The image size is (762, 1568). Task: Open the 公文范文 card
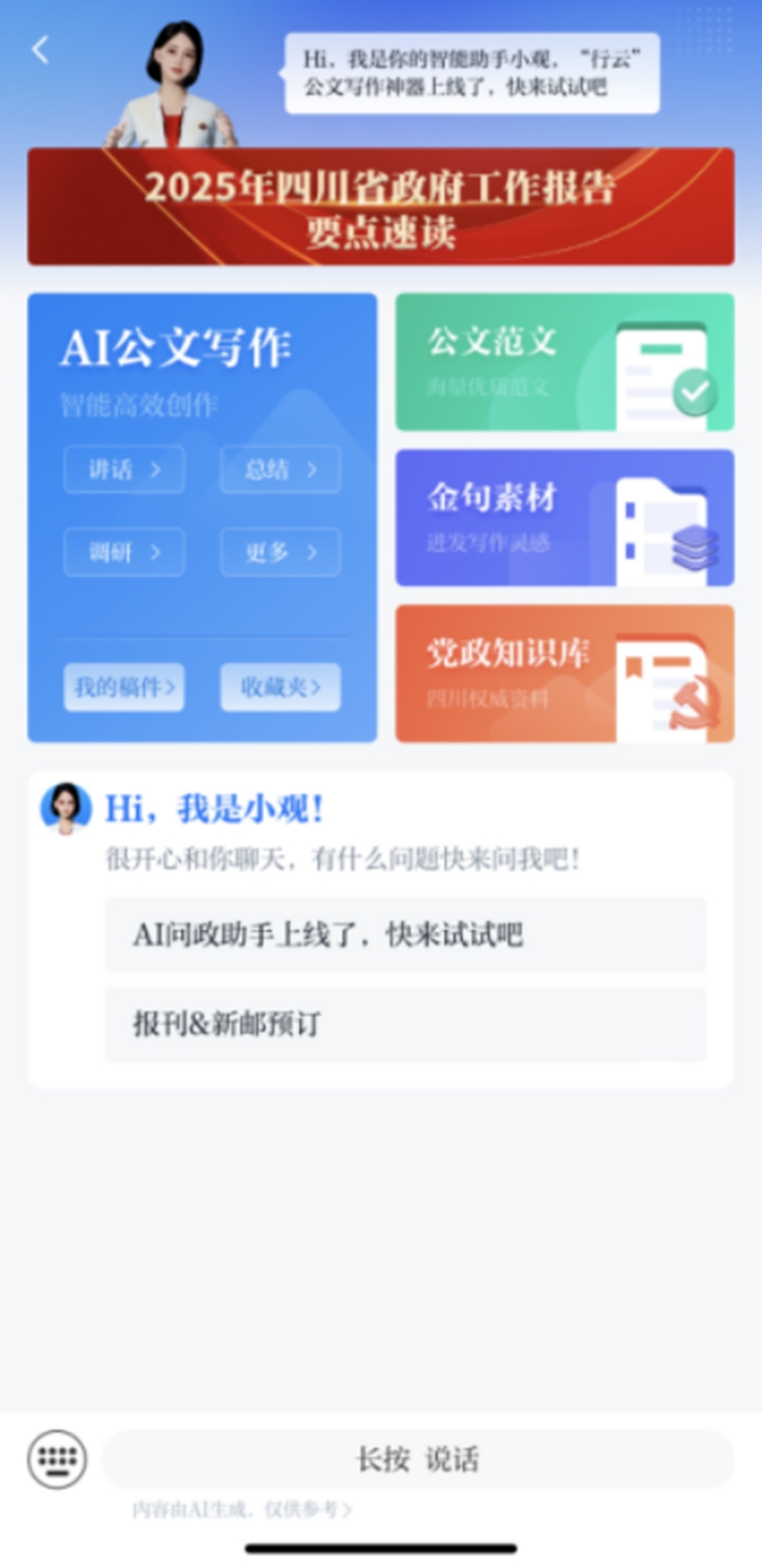pos(564,362)
